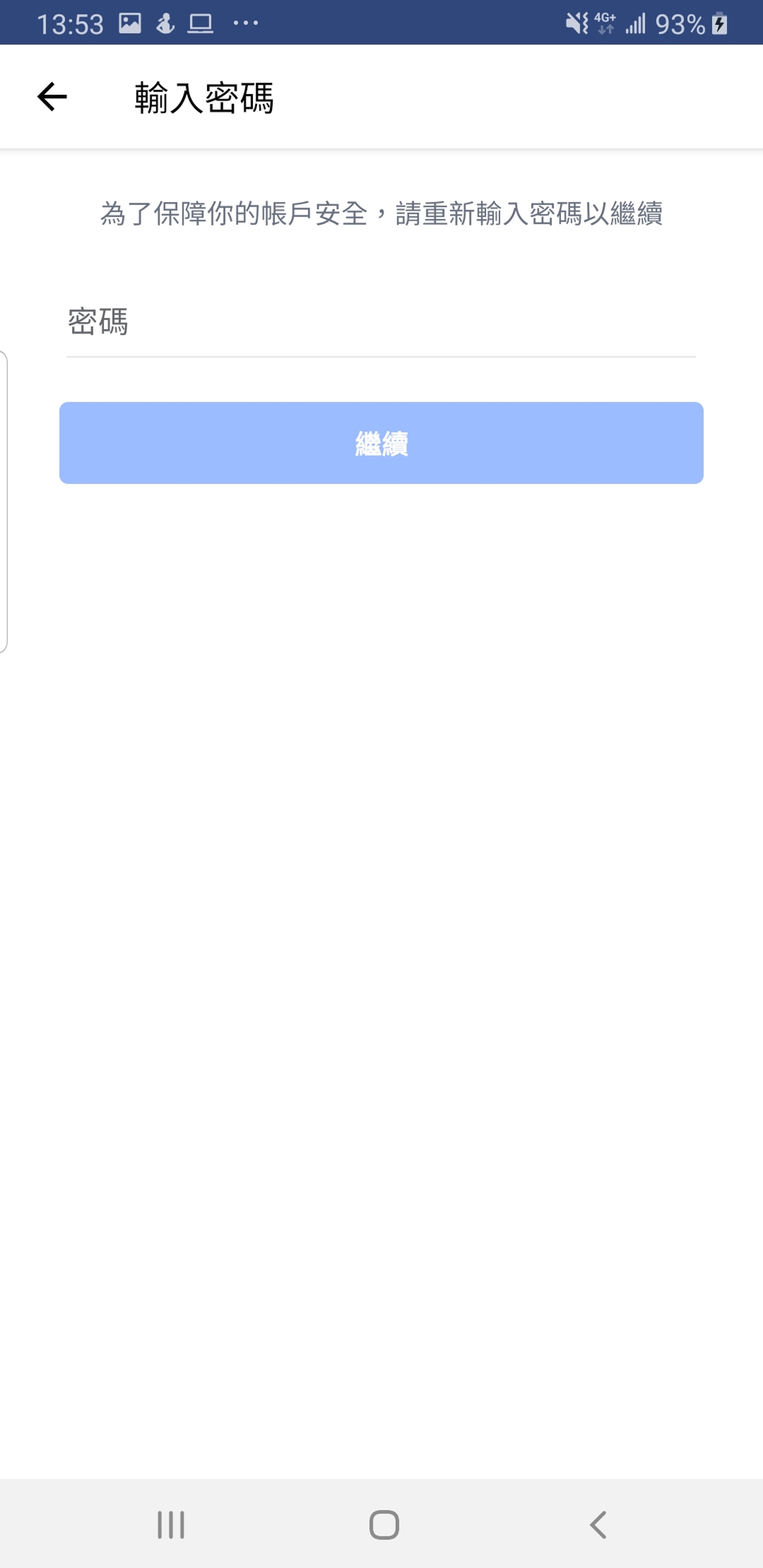Focus the 密碼 password field
The height and width of the screenshot is (1568, 763).
click(x=381, y=322)
